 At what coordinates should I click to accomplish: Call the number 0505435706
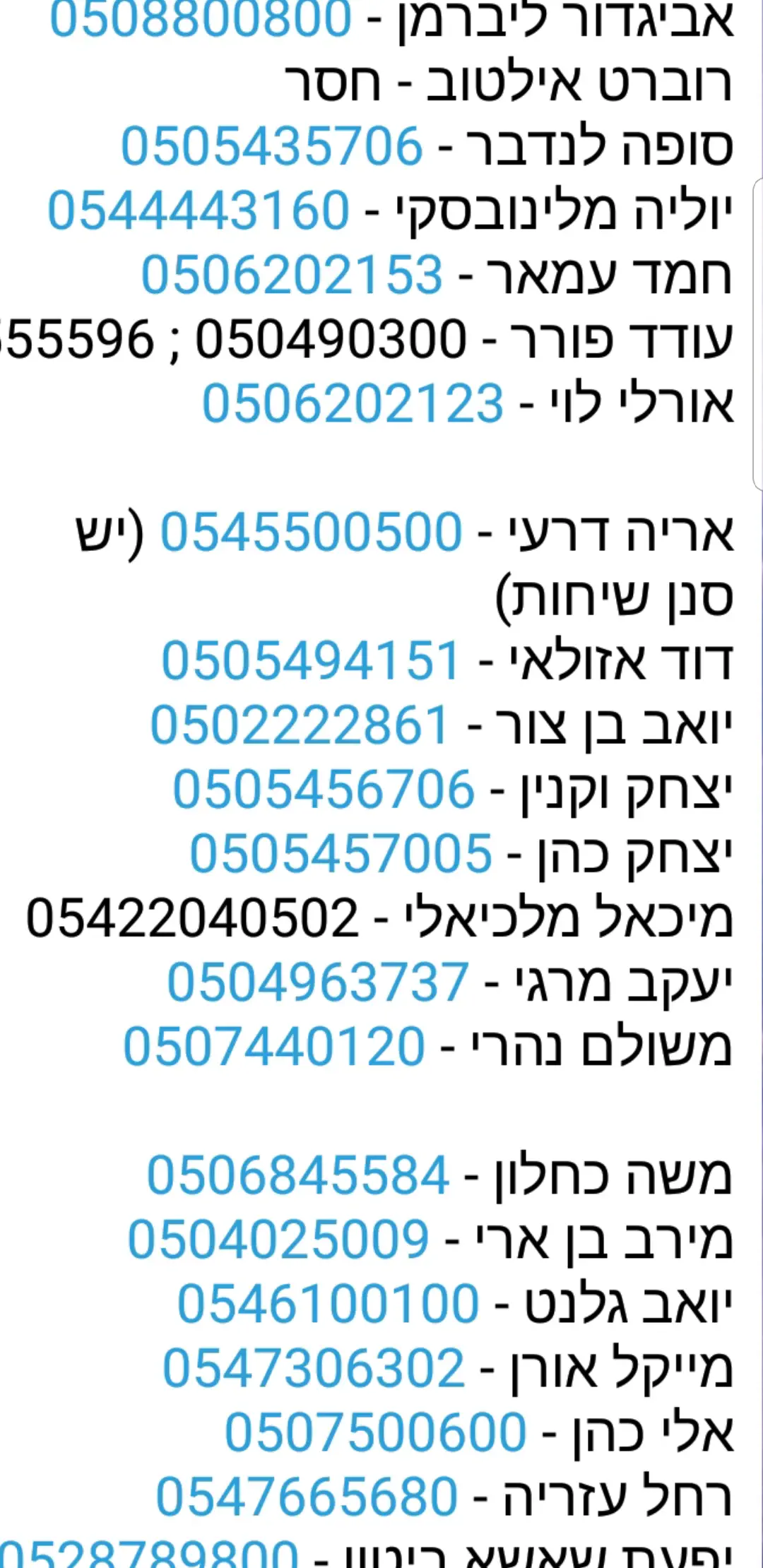[x=272, y=146]
